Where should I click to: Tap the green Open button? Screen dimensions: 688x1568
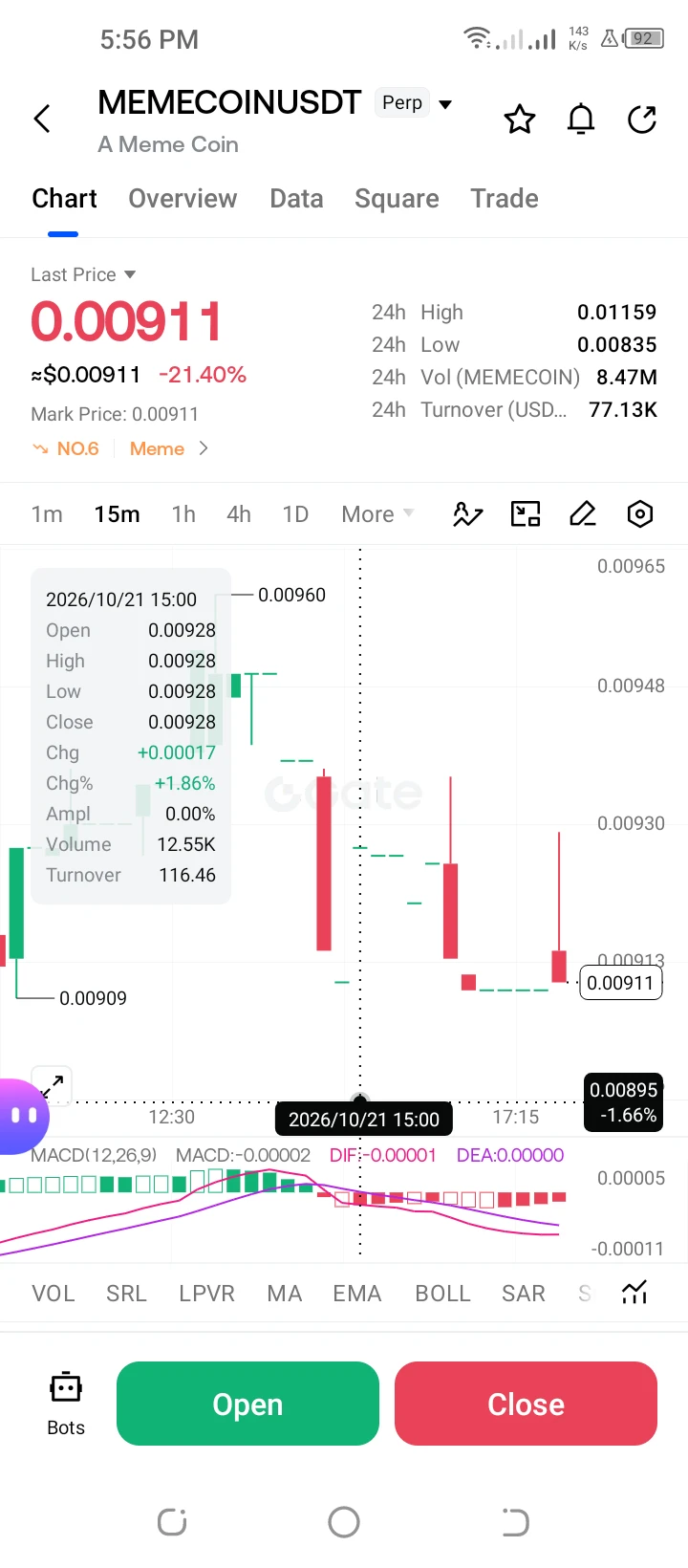tap(247, 1404)
